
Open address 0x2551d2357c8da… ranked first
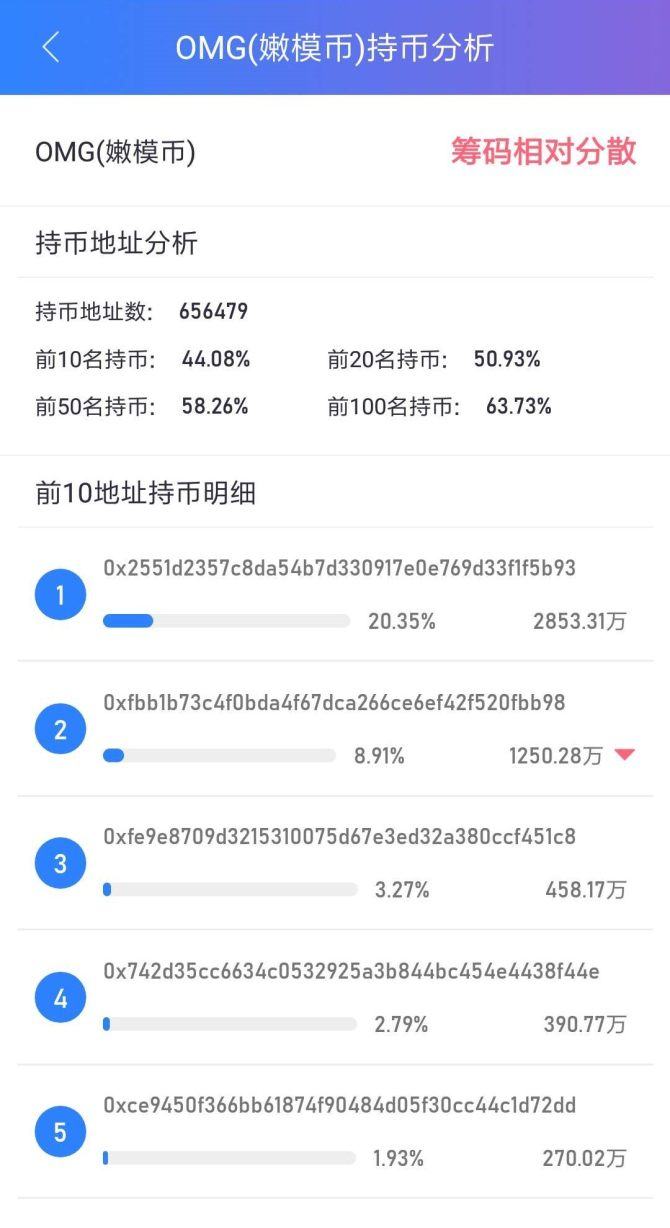(x=335, y=595)
